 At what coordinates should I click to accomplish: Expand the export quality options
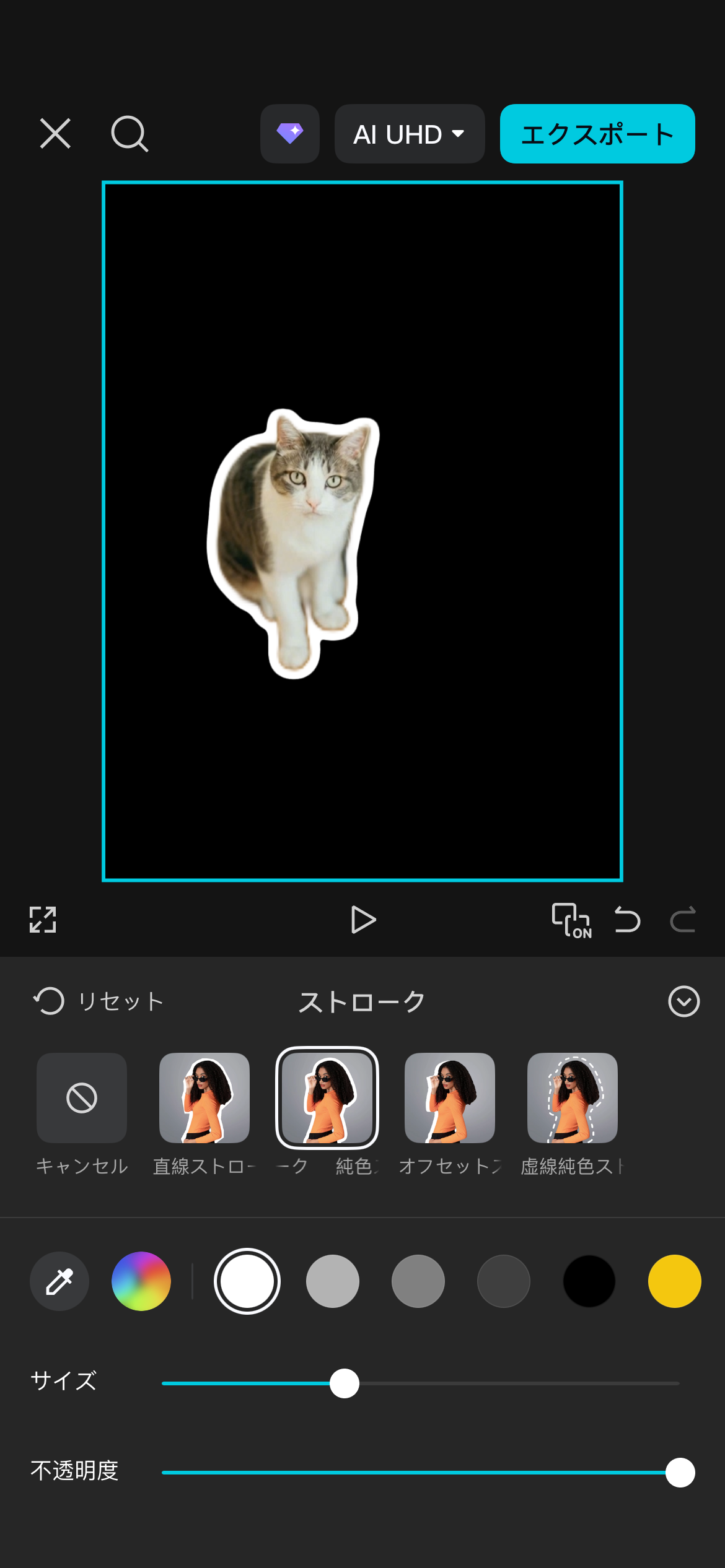[x=457, y=134]
